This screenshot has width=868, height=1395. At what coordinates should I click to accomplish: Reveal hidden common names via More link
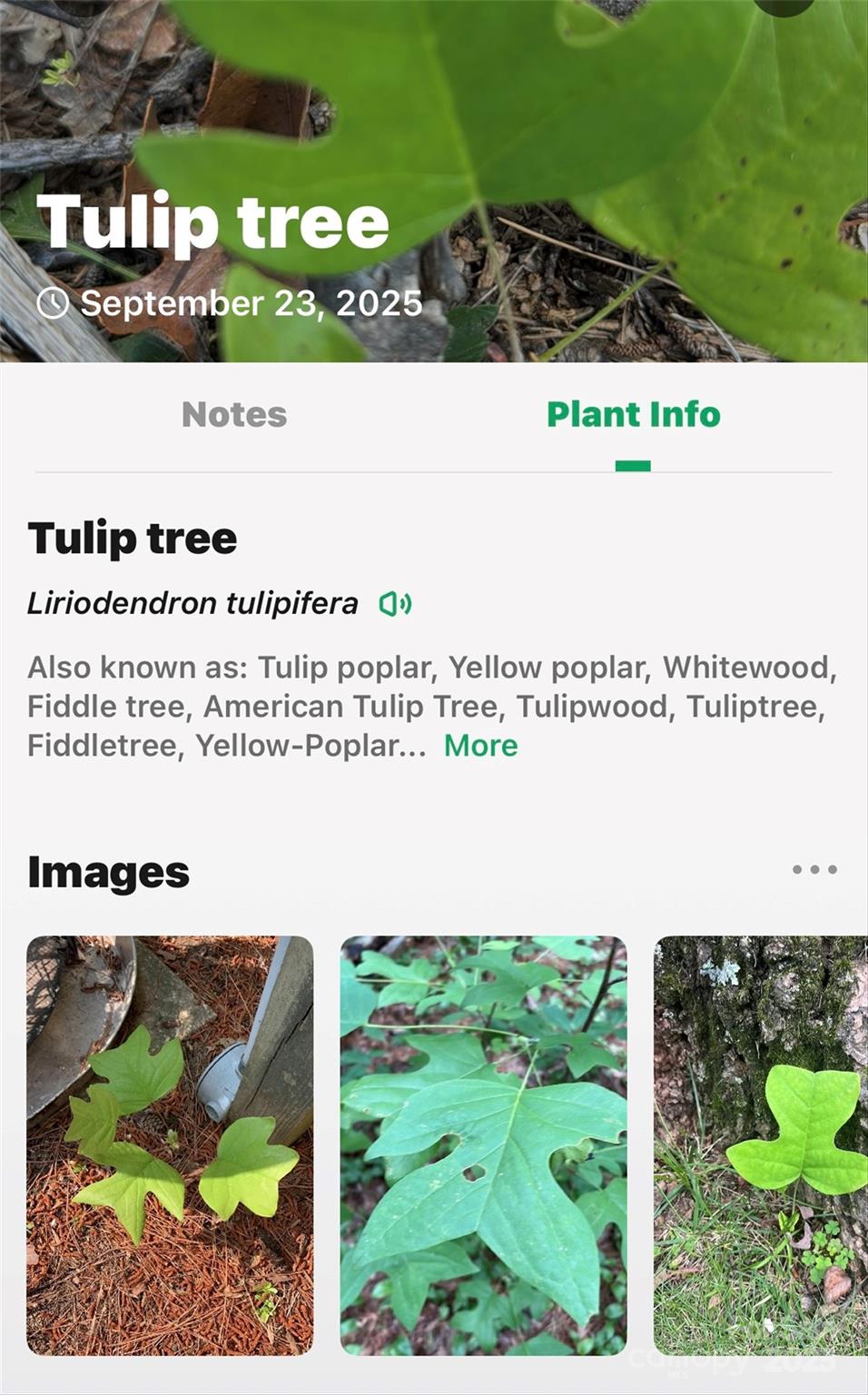pyautogui.click(x=480, y=745)
